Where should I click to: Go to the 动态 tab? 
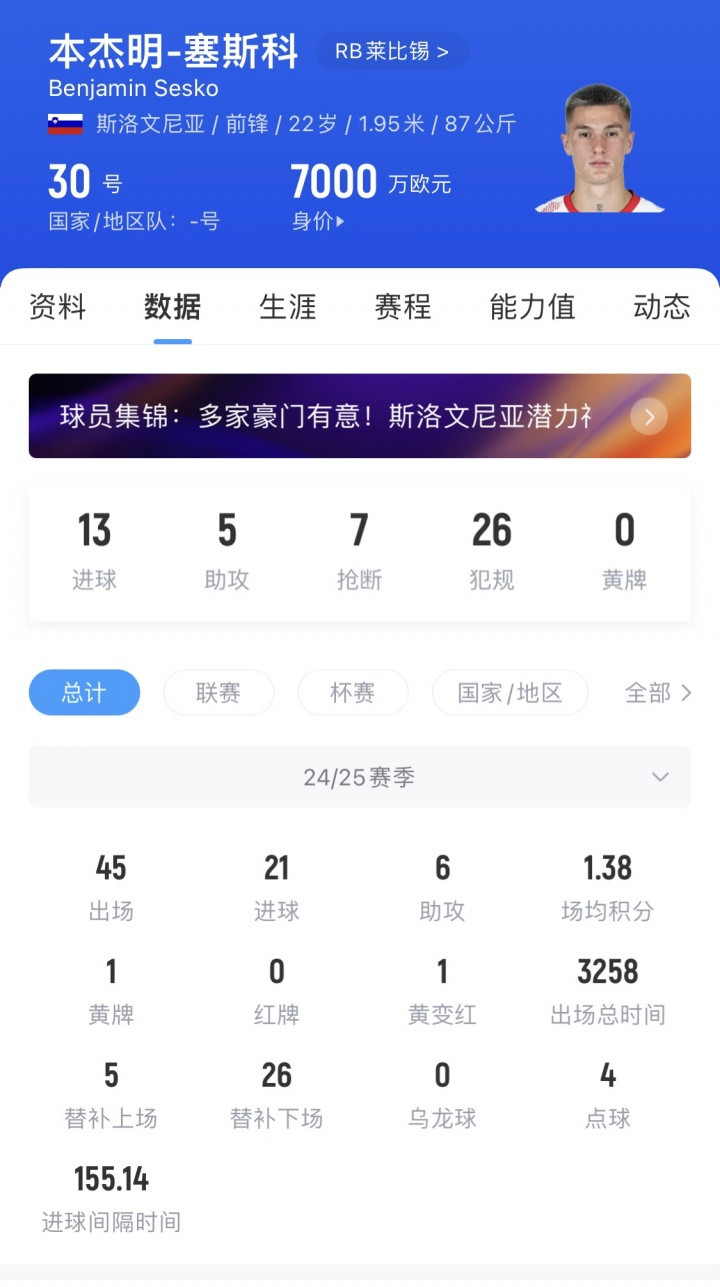coord(661,307)
